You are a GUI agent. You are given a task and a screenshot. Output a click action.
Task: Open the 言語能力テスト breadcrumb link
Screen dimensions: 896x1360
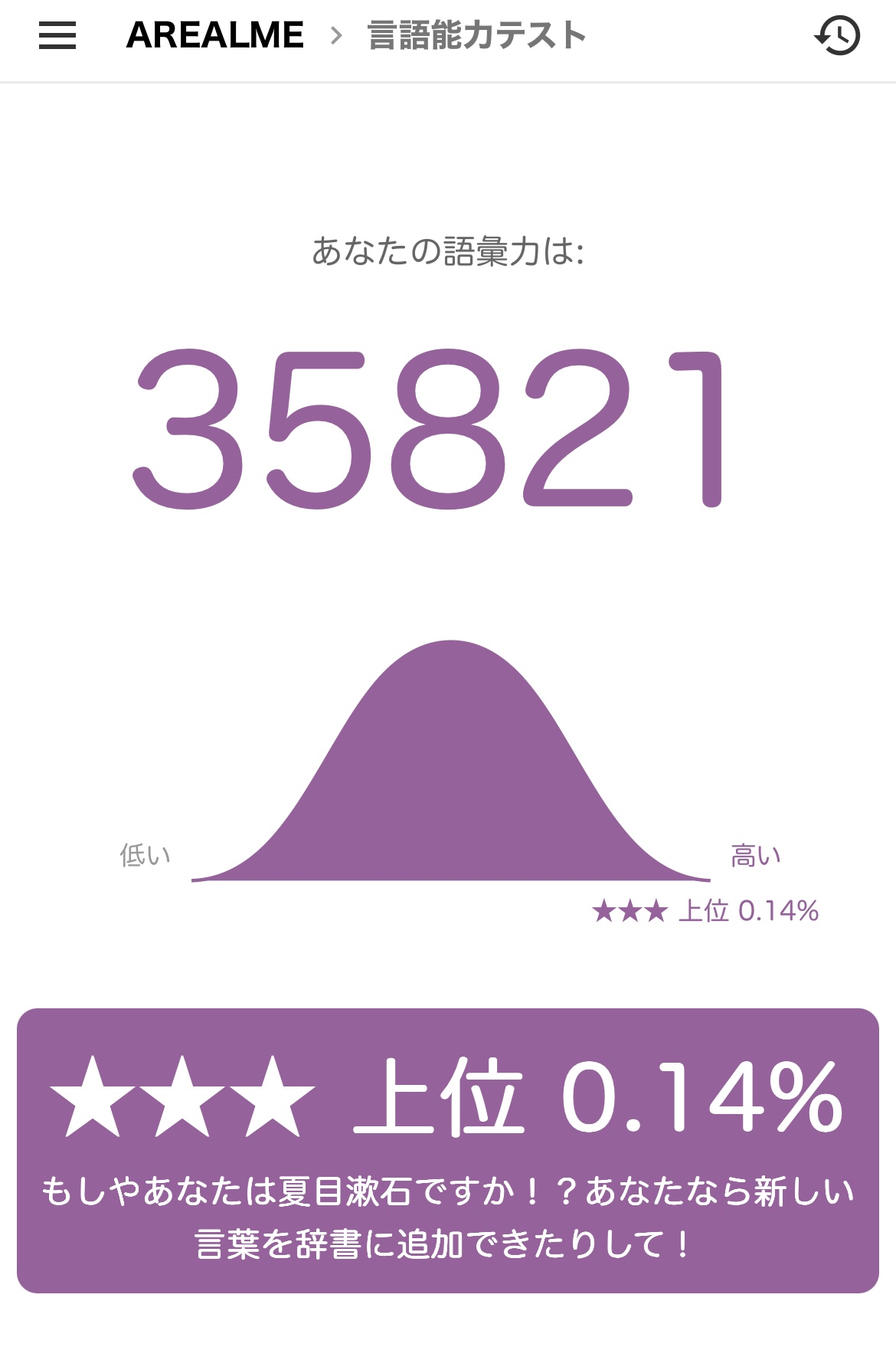pyautogui.click(x=476, y=36)
